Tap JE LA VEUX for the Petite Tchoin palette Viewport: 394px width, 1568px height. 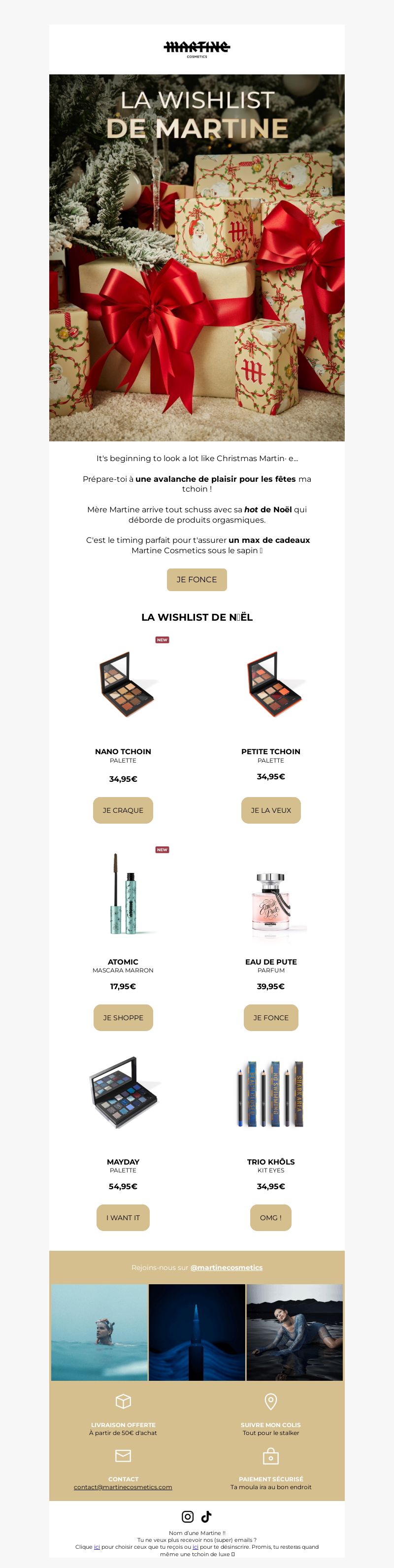click(271, 810)
